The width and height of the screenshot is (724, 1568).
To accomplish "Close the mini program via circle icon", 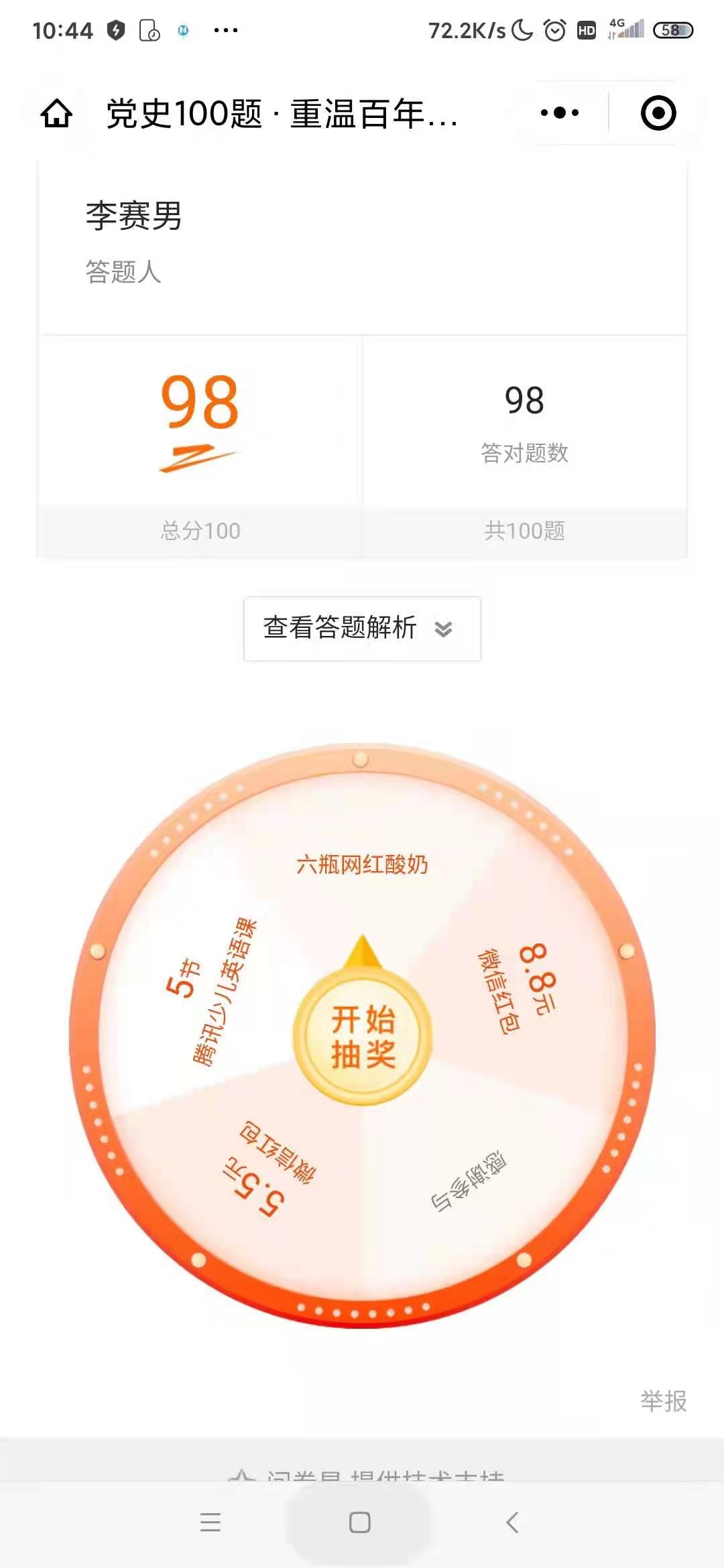I will 658,113.
